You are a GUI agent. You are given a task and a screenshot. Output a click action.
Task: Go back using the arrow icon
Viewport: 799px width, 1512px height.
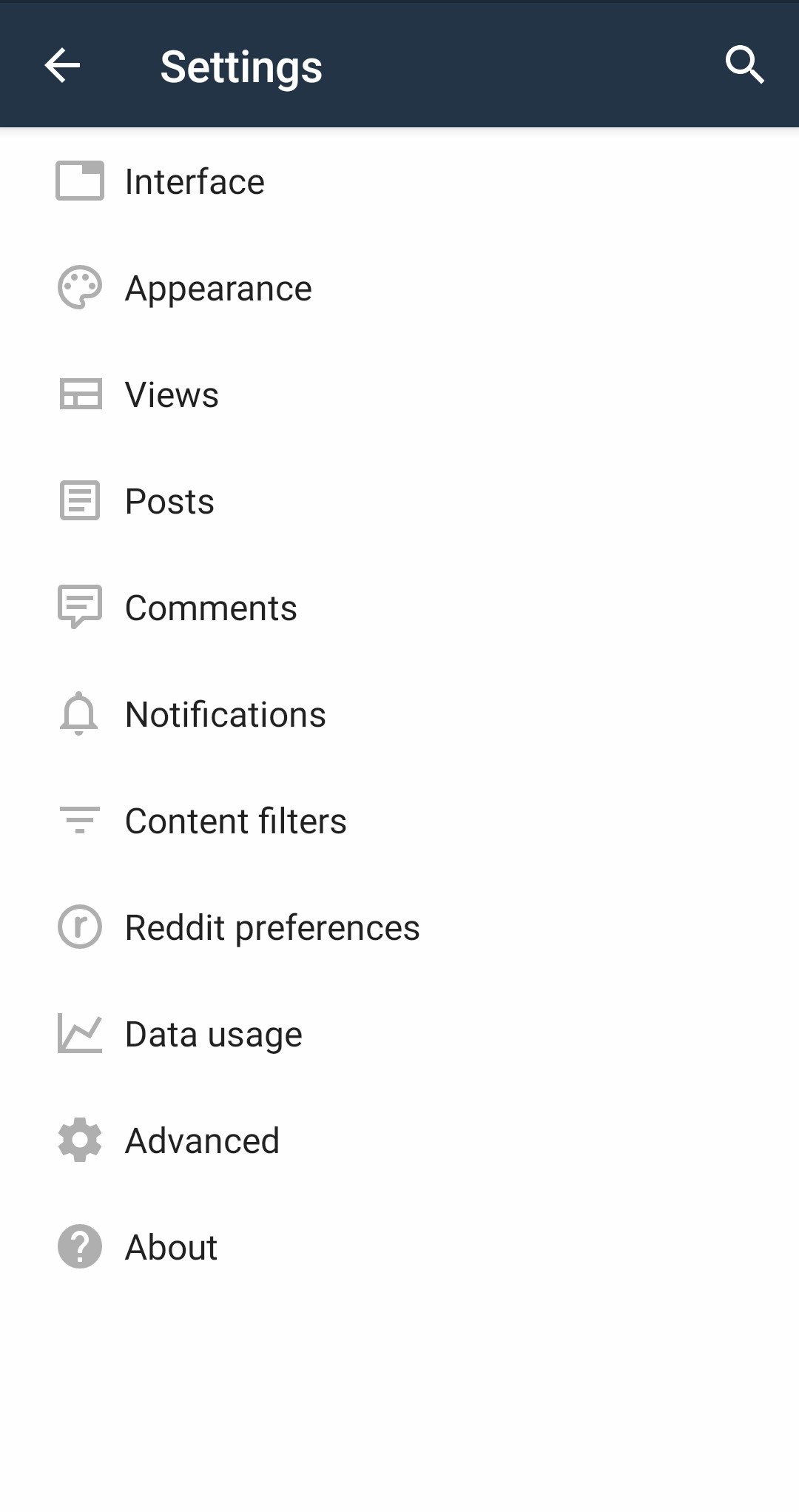[62, 66]
